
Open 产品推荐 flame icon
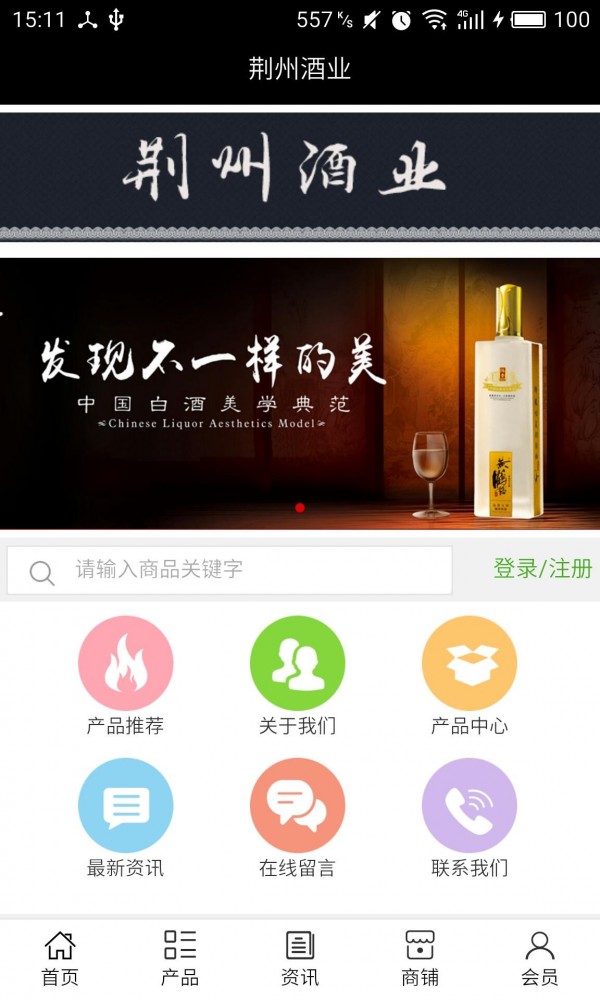click(126, 664)
